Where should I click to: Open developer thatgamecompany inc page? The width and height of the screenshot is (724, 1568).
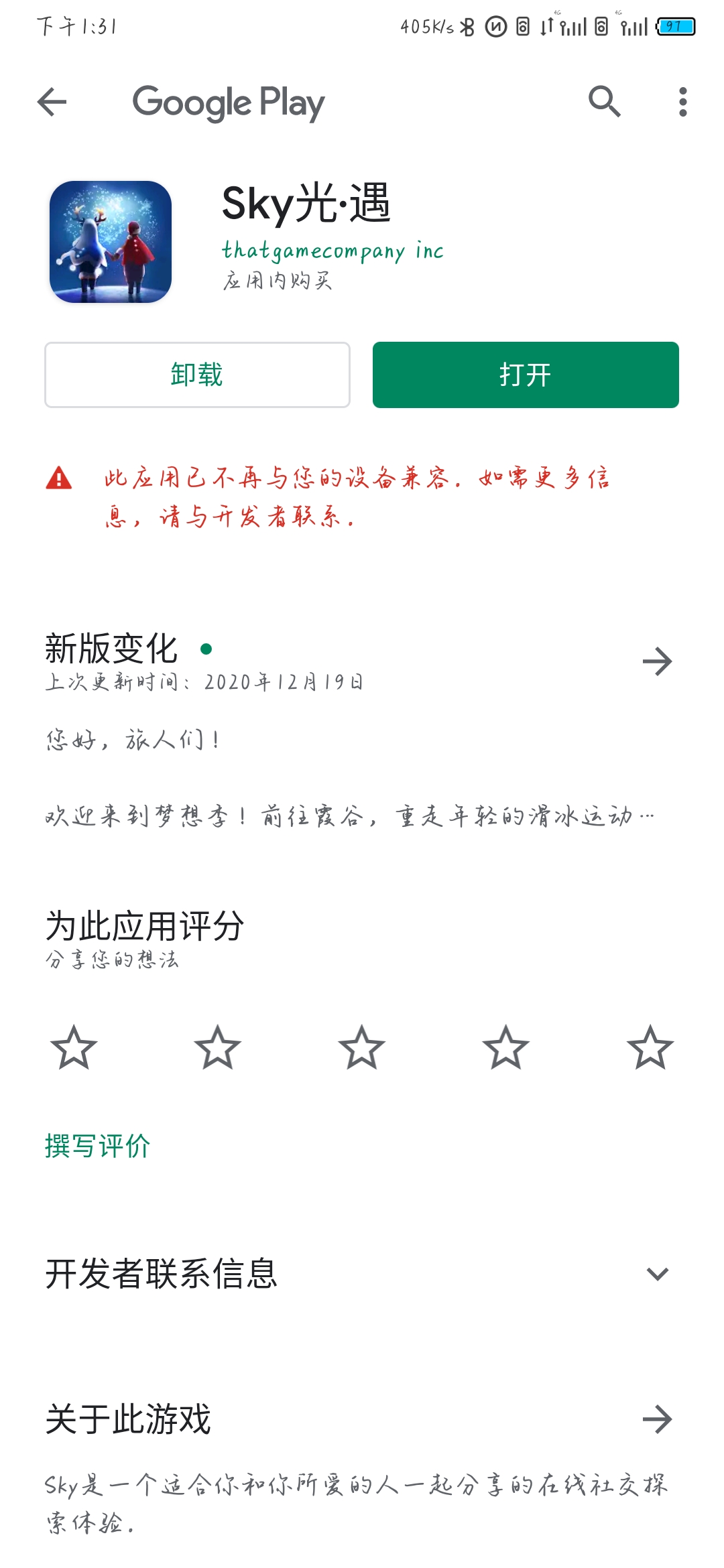click(x=333, y=251)
